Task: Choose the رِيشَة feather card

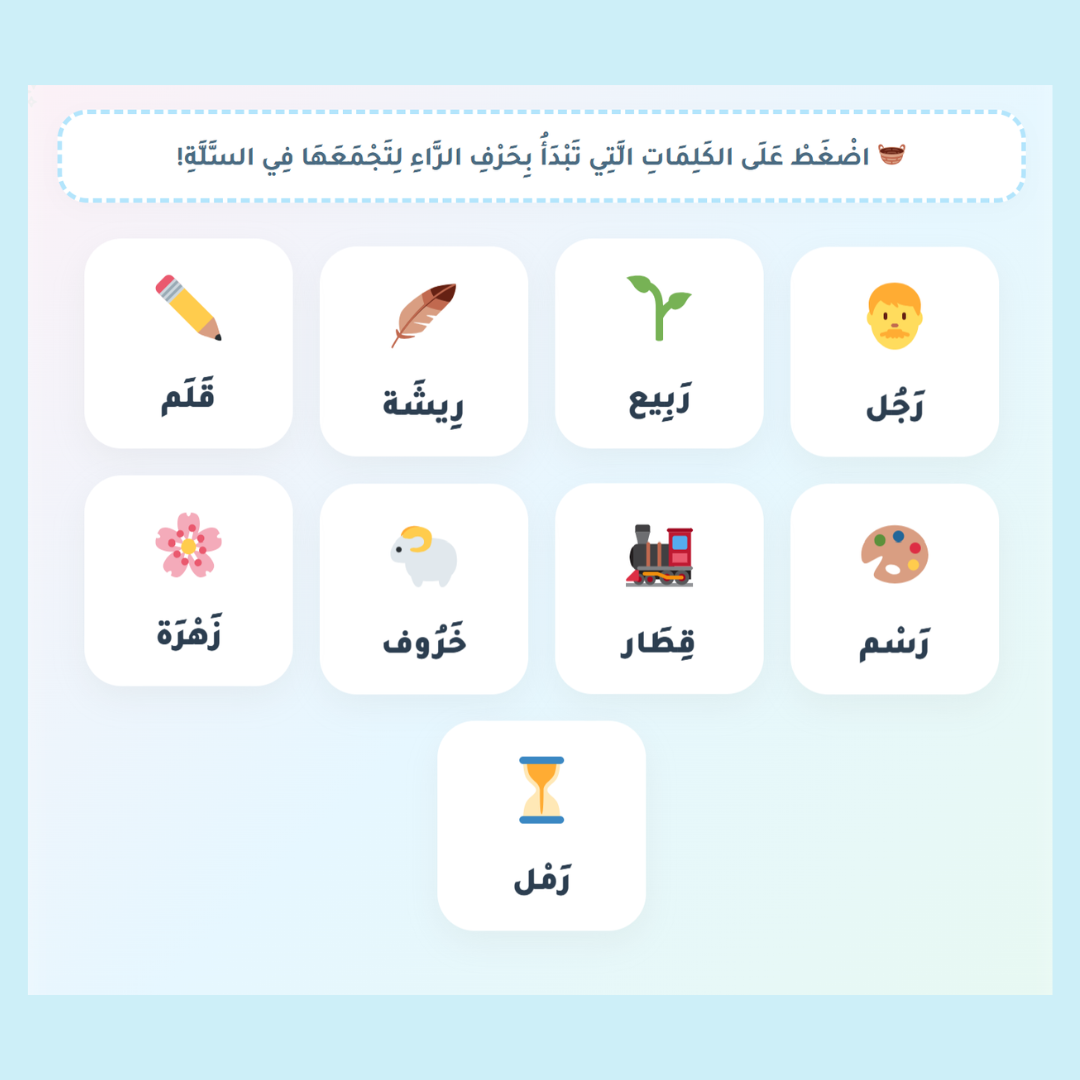Action: pos(424,351)
